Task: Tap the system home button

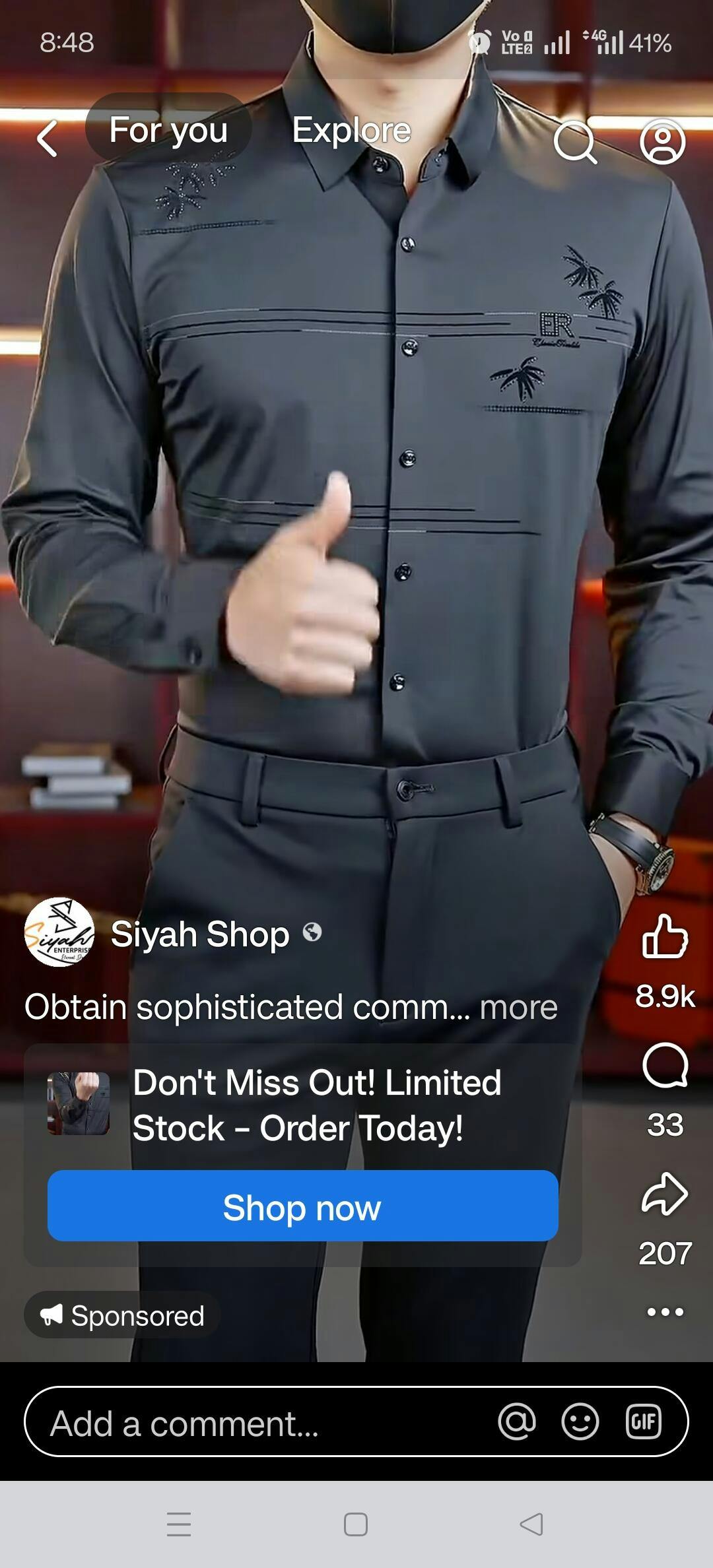Action: click(x=356, y=1524)
